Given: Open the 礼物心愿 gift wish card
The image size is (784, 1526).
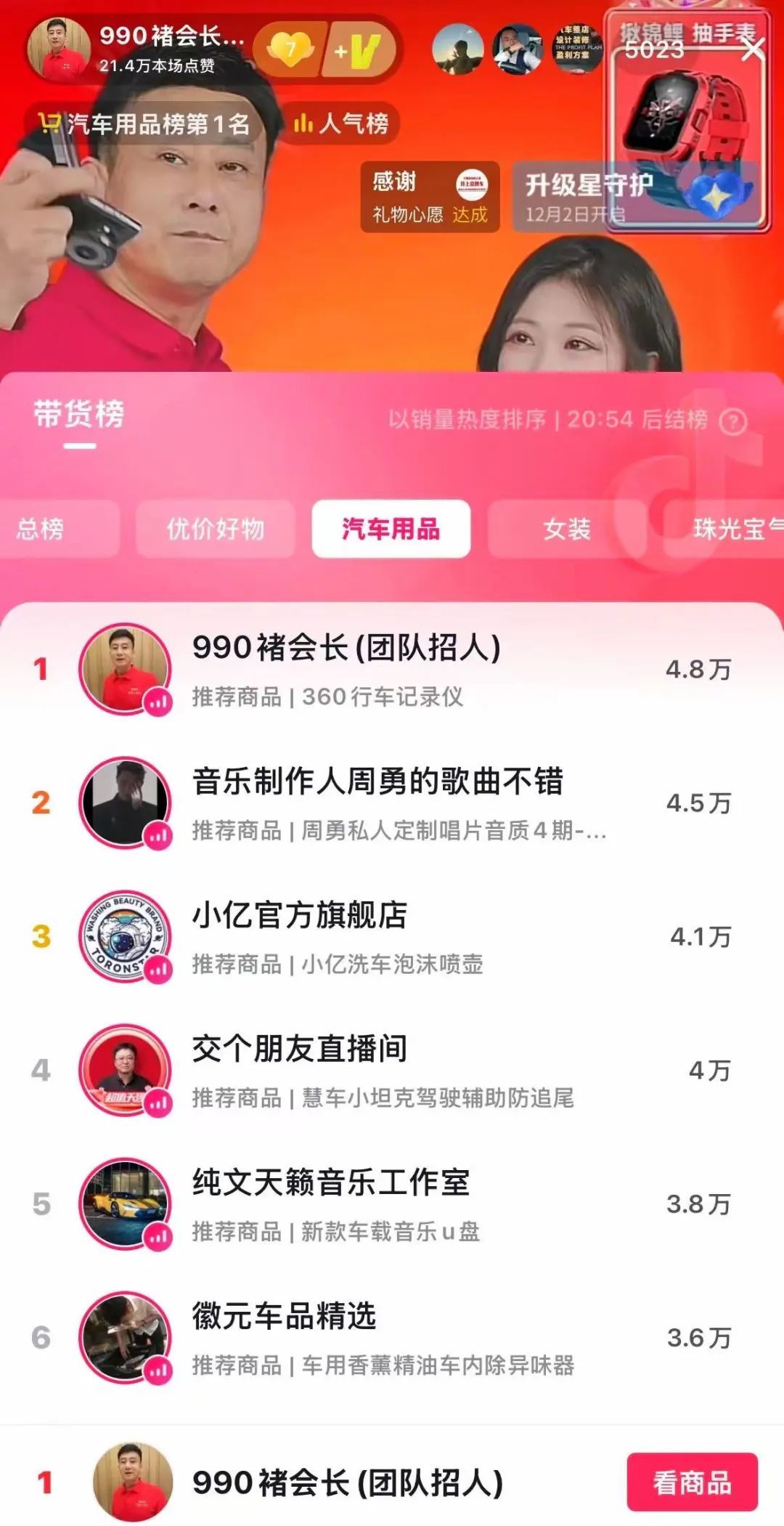Looking at the screenshot, I should point(430,197).
